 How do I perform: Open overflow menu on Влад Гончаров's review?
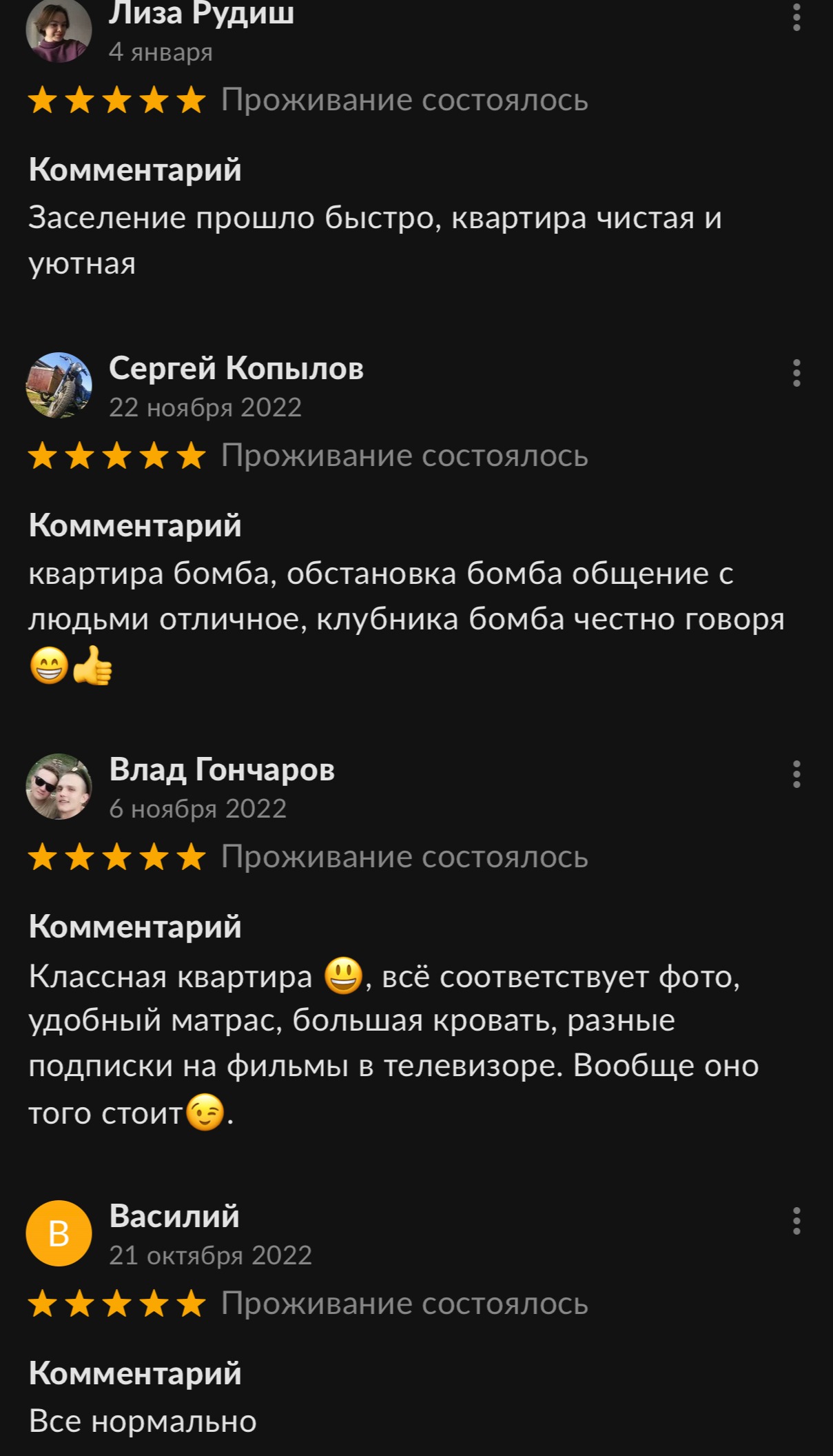(x=796, y=774)
